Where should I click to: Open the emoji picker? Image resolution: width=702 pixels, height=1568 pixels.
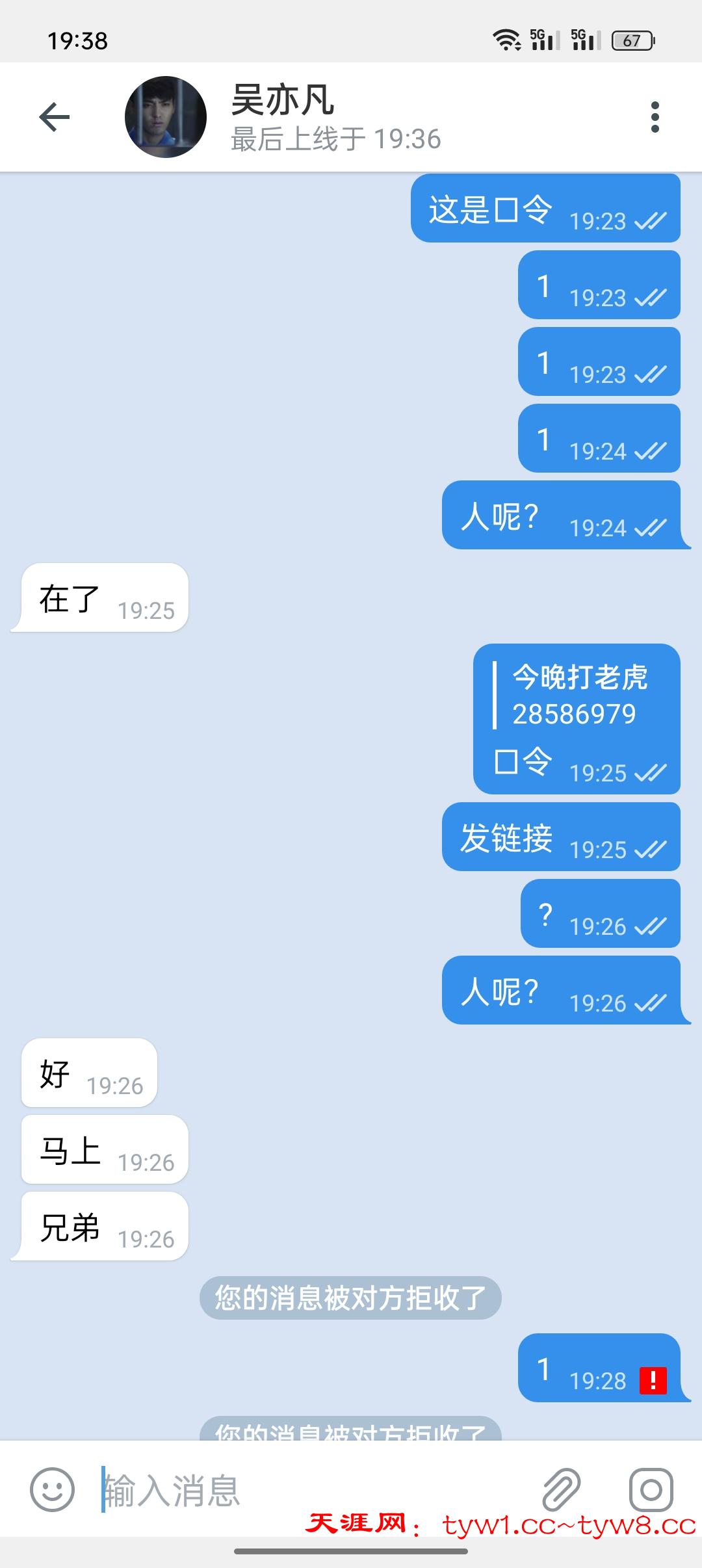coord(52,1489)
